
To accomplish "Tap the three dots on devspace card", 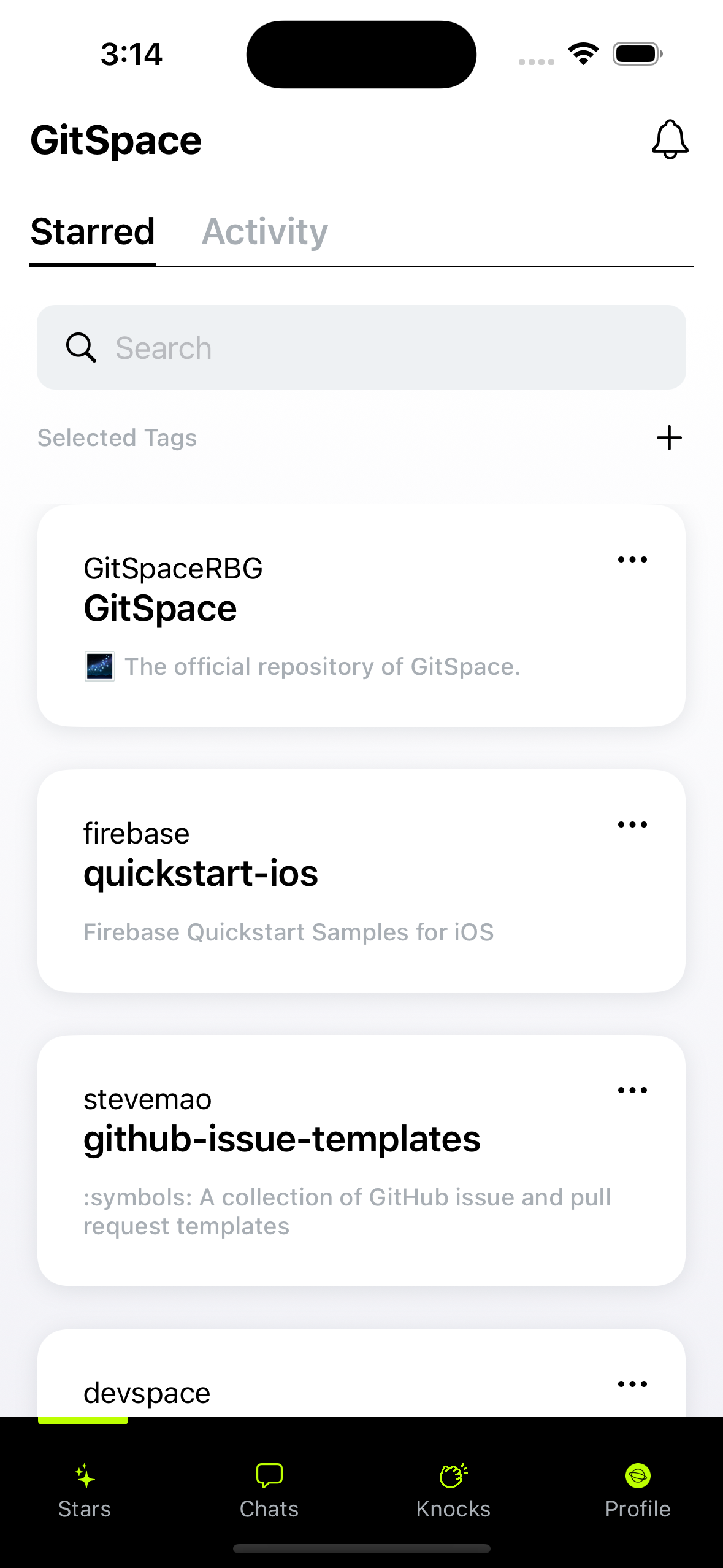I will [x=632, y=1384].
